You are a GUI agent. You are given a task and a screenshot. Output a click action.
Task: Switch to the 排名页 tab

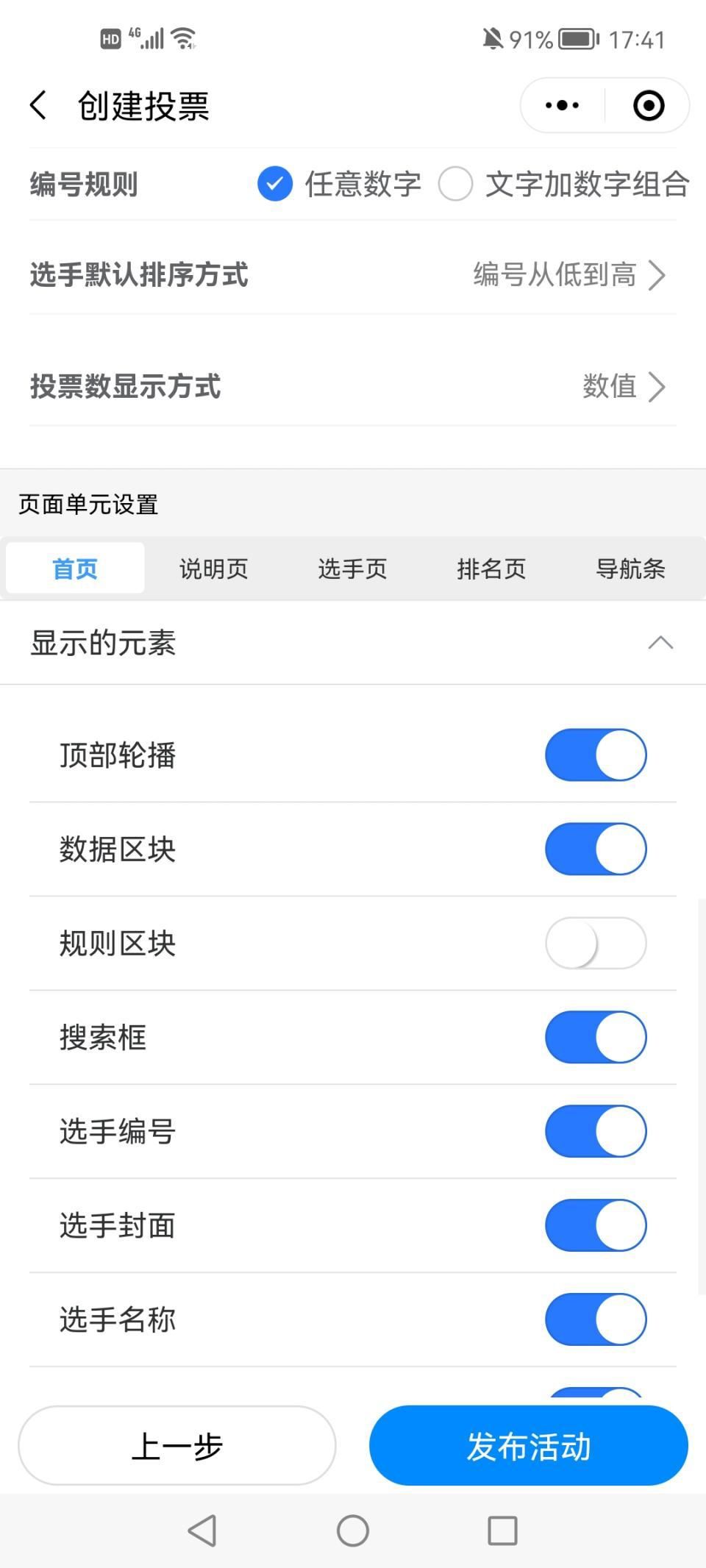pyautogui.click(x=491, y=569)
